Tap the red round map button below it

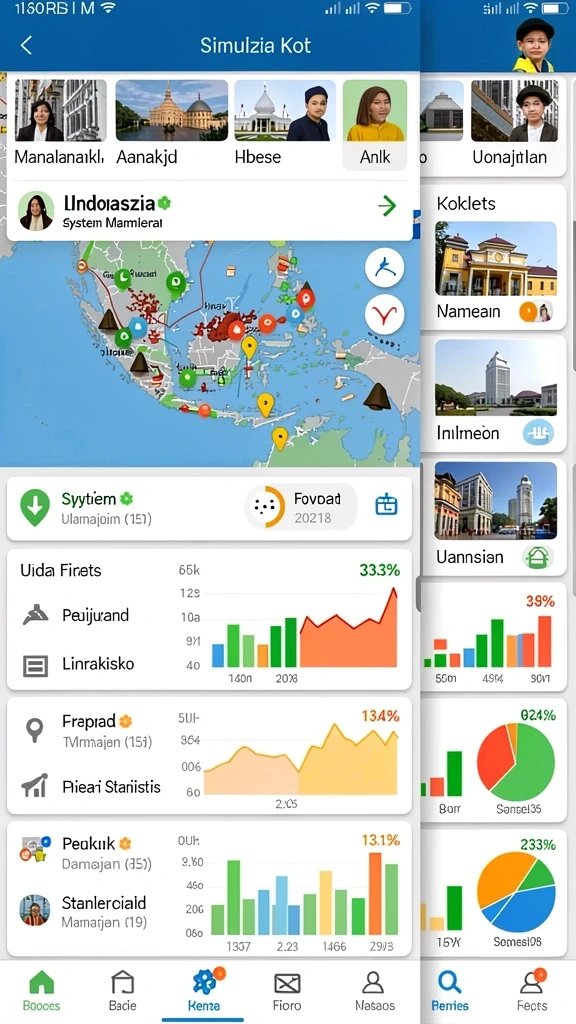(385, 315)
